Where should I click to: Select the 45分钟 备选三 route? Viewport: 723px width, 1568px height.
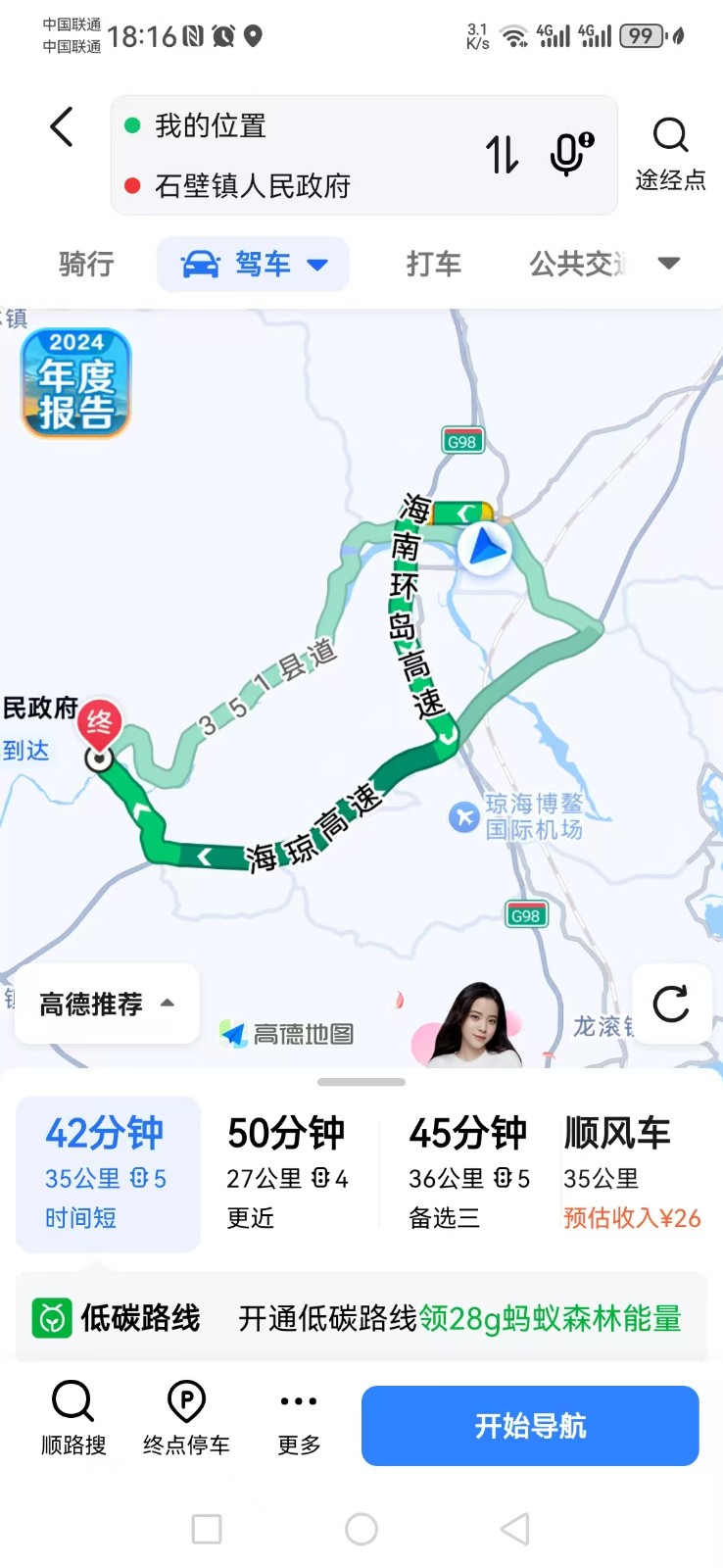click(x=468, y=1173)
